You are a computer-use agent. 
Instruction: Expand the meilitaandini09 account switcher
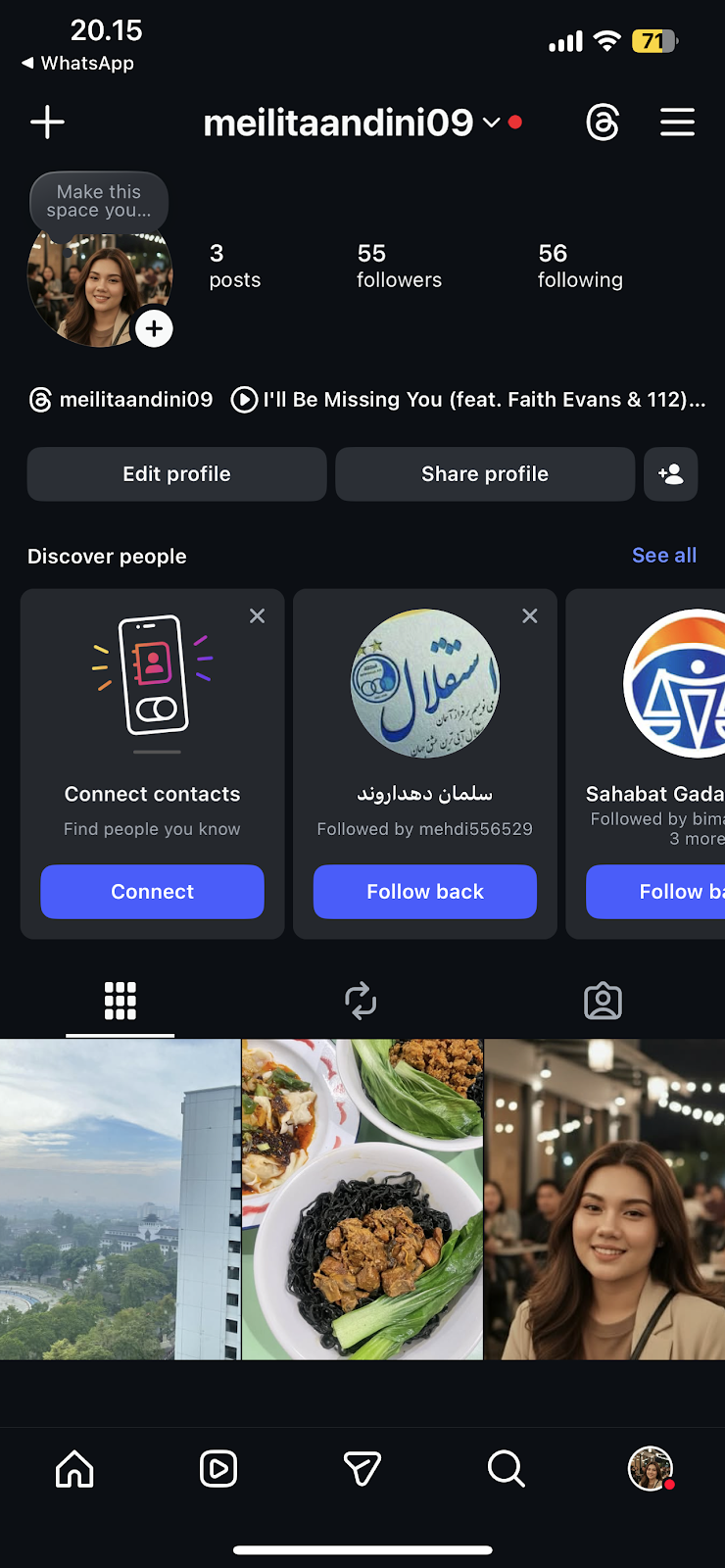[x=491, y=122]
